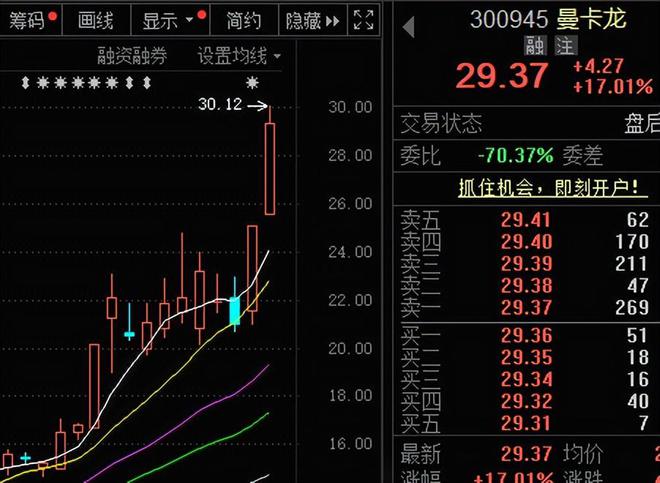660x483 pixels.
Task: Toggle the fullscreen chart icon
Action: tap(365, 19)
